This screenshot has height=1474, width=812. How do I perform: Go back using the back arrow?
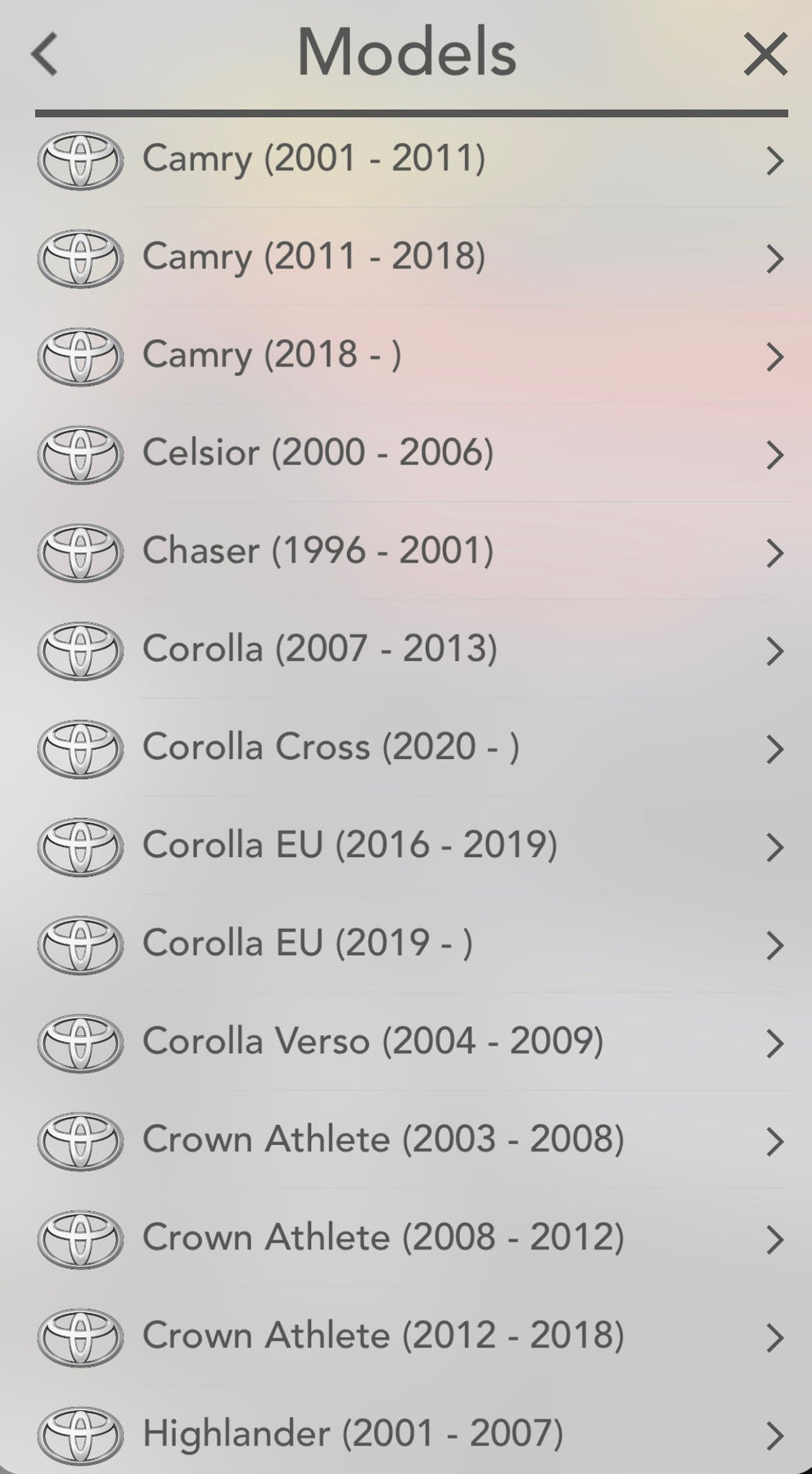tap(45, 54)
